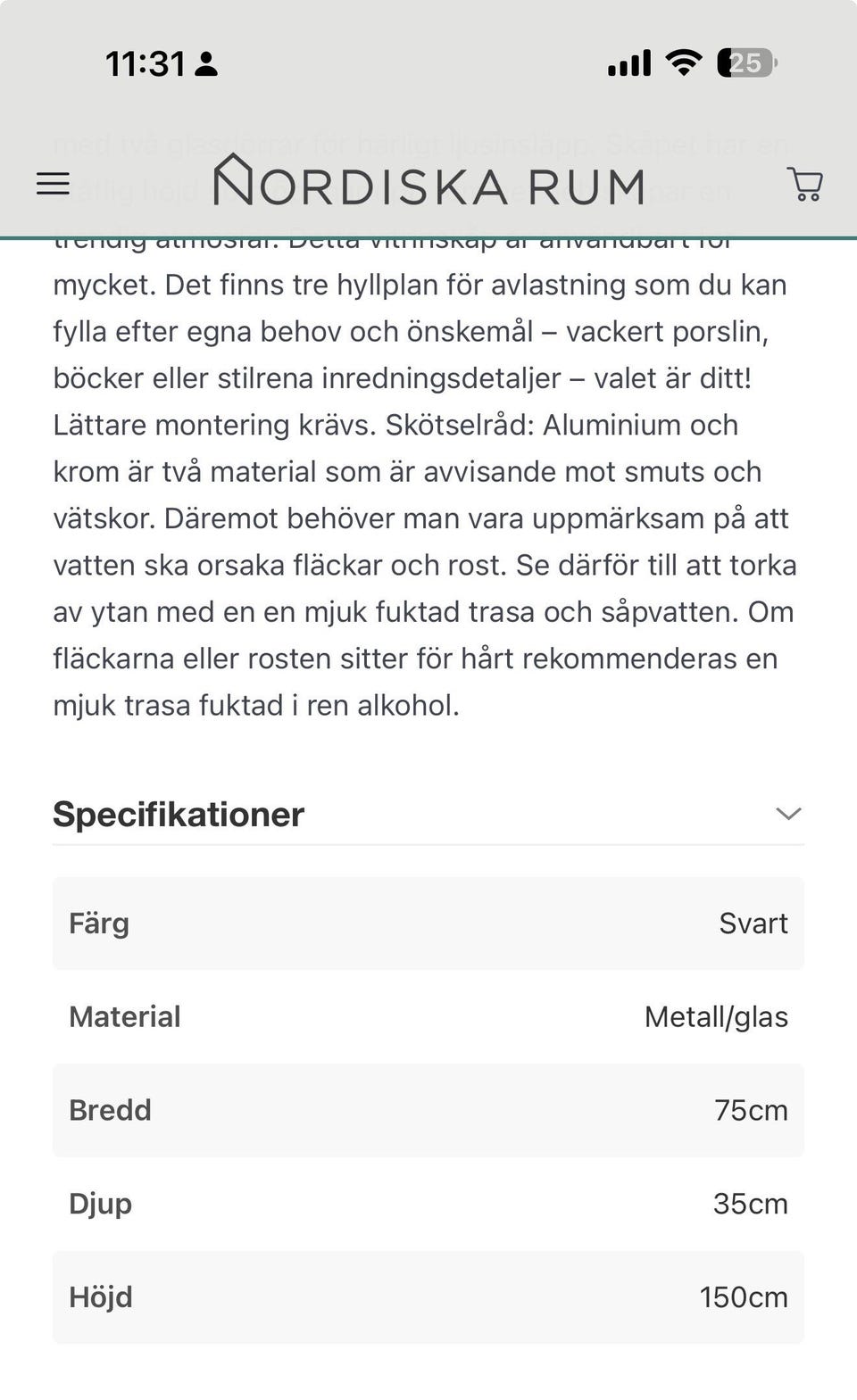
Task: Open the shopping cart
Action: pyautogui.click(x=805, y=184)
